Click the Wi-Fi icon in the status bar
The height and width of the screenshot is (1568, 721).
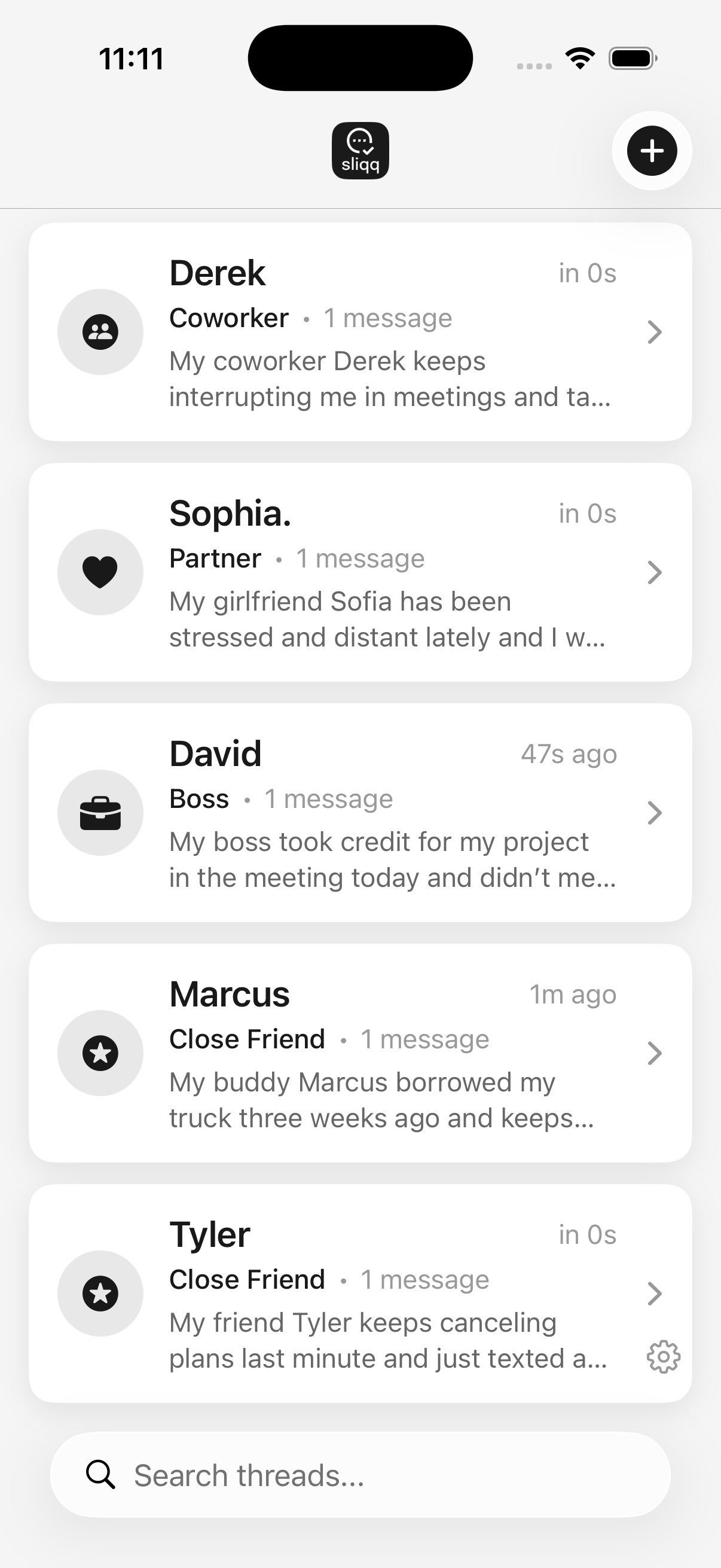[x=579, y=58]
